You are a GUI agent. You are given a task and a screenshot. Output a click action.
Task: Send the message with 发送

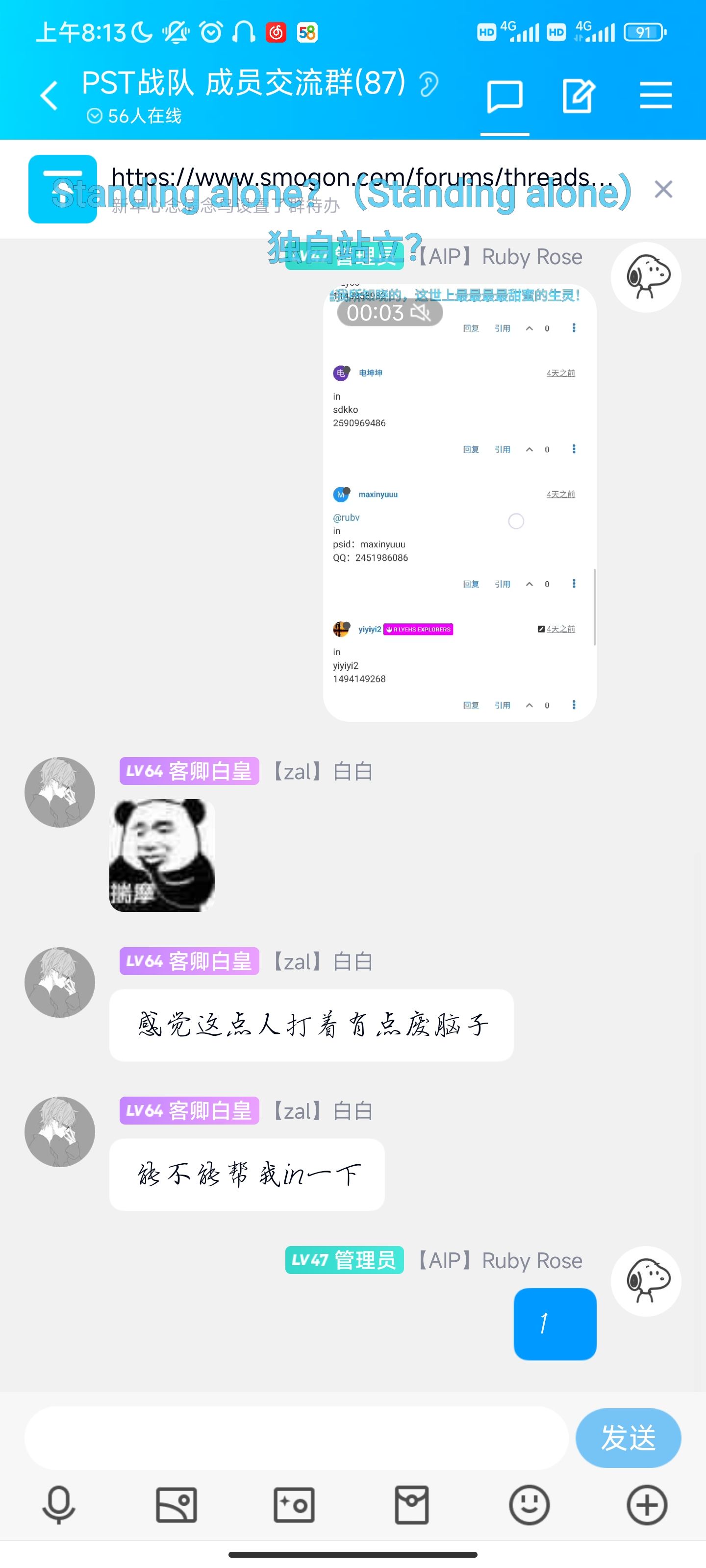(628, 1438)
